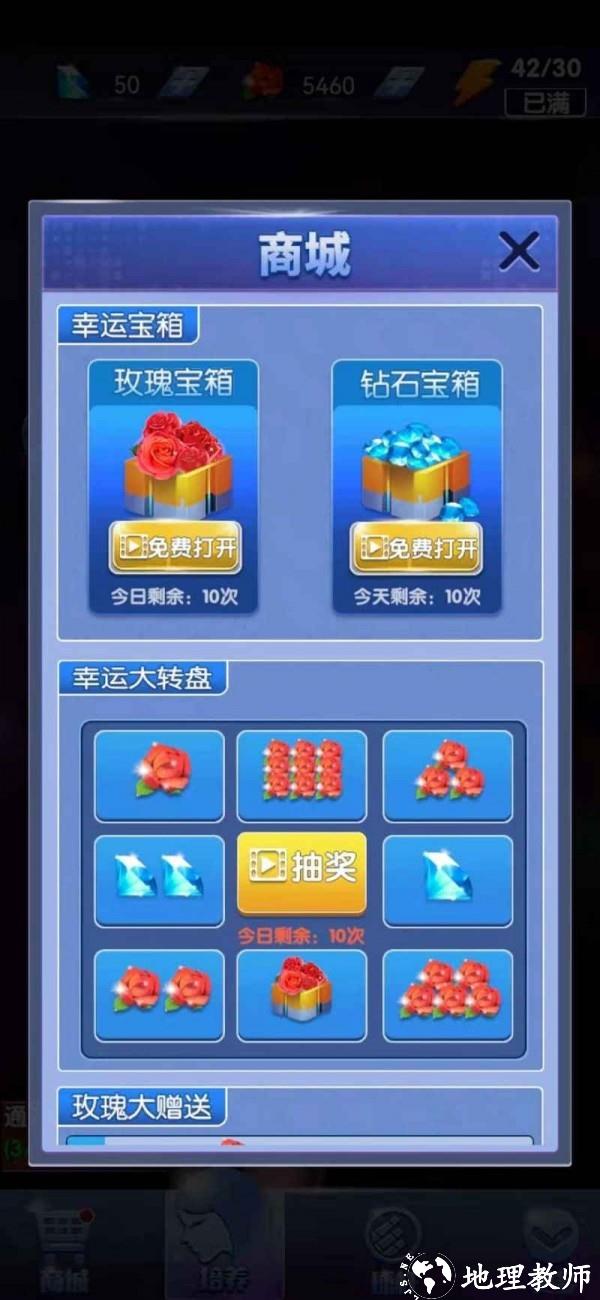Open the diamond chest for free

click(x=416, y=548)
